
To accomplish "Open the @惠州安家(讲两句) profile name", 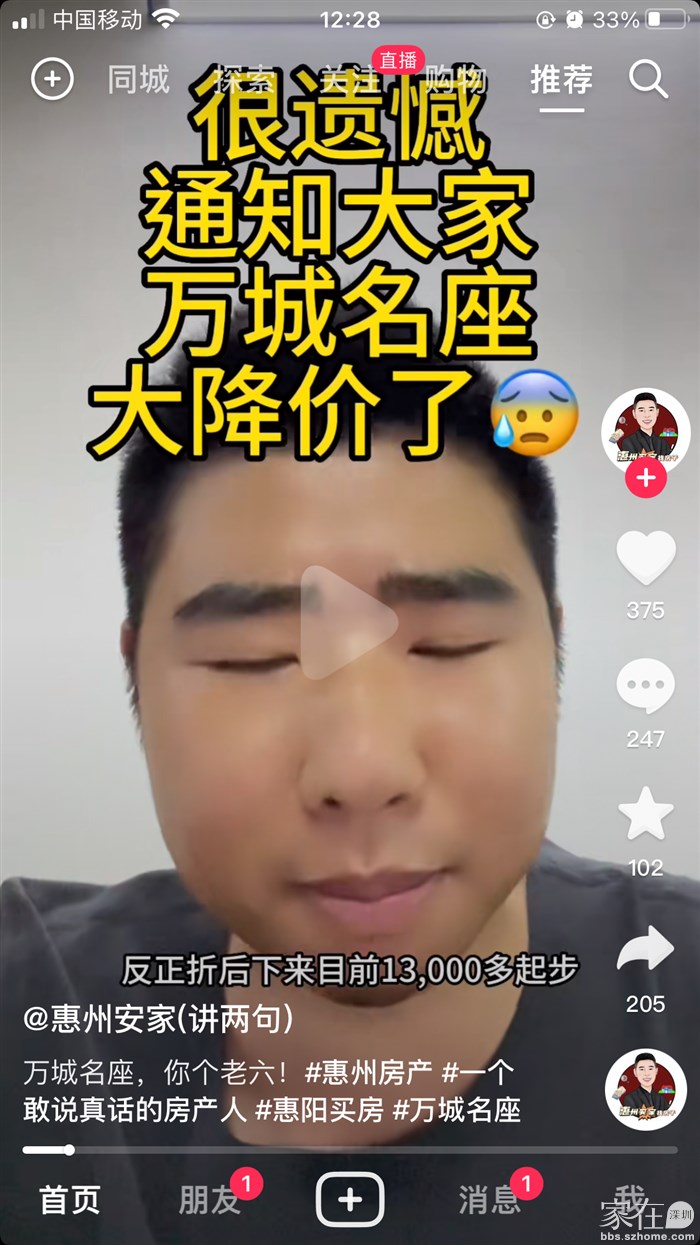I will click(x=158, y=1019).
